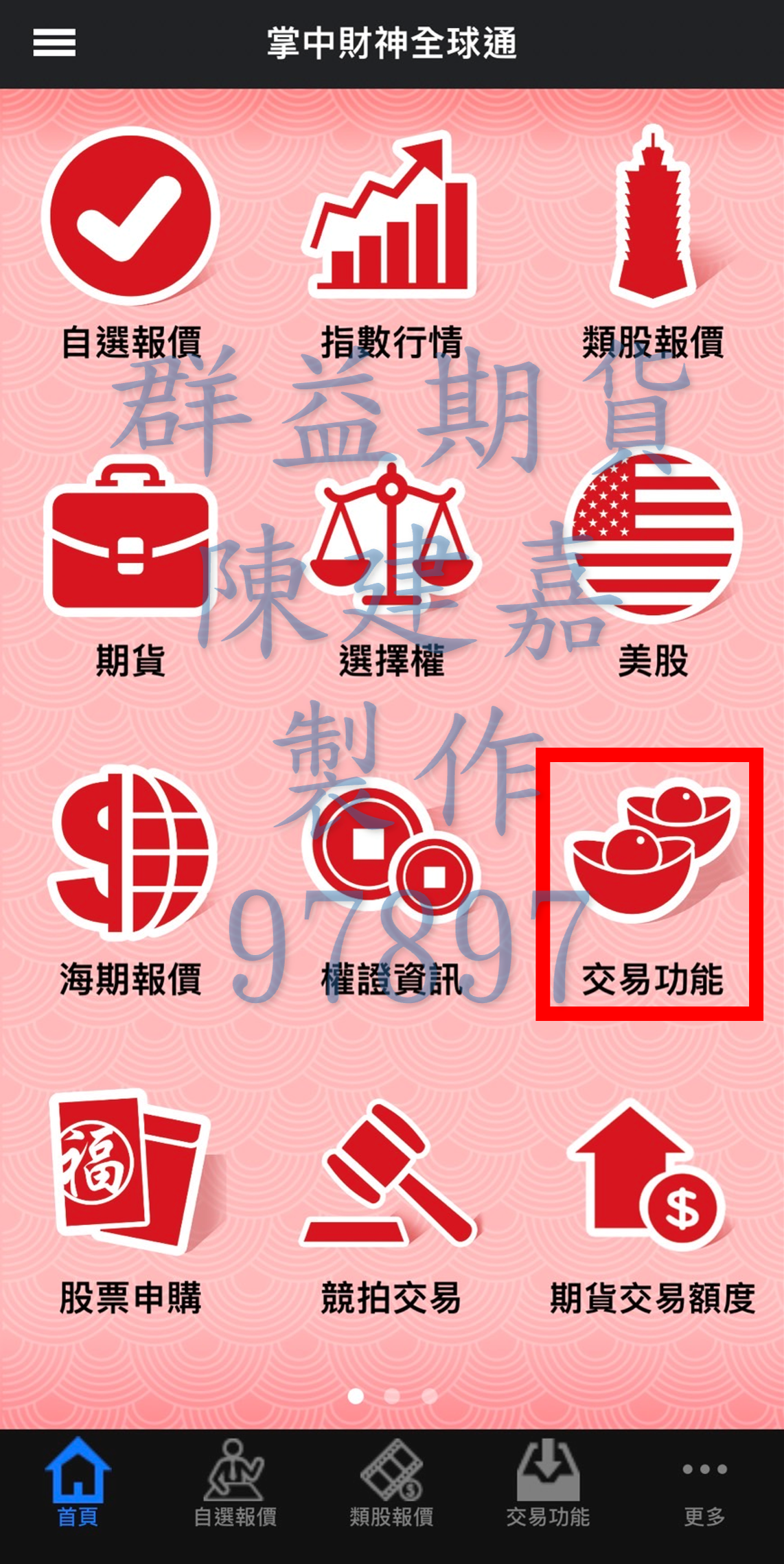Select the second page indicator dot
The width and height of the screenshot is (784, 1564).
(393, 1396)
